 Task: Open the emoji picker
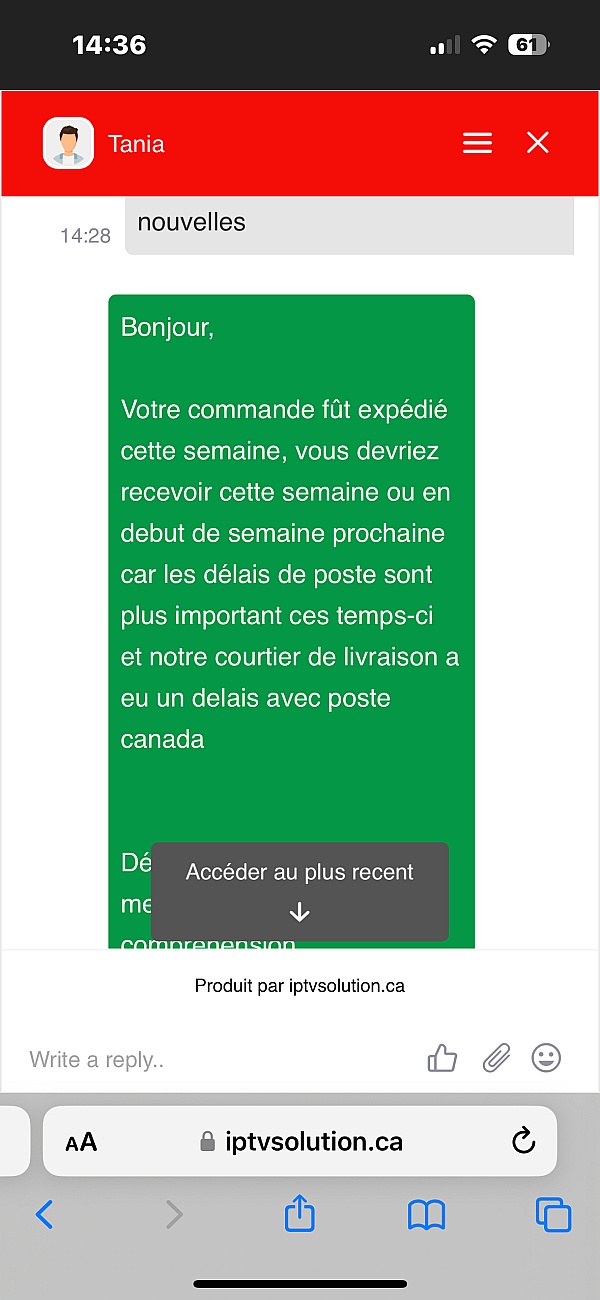coord(546,1058)
